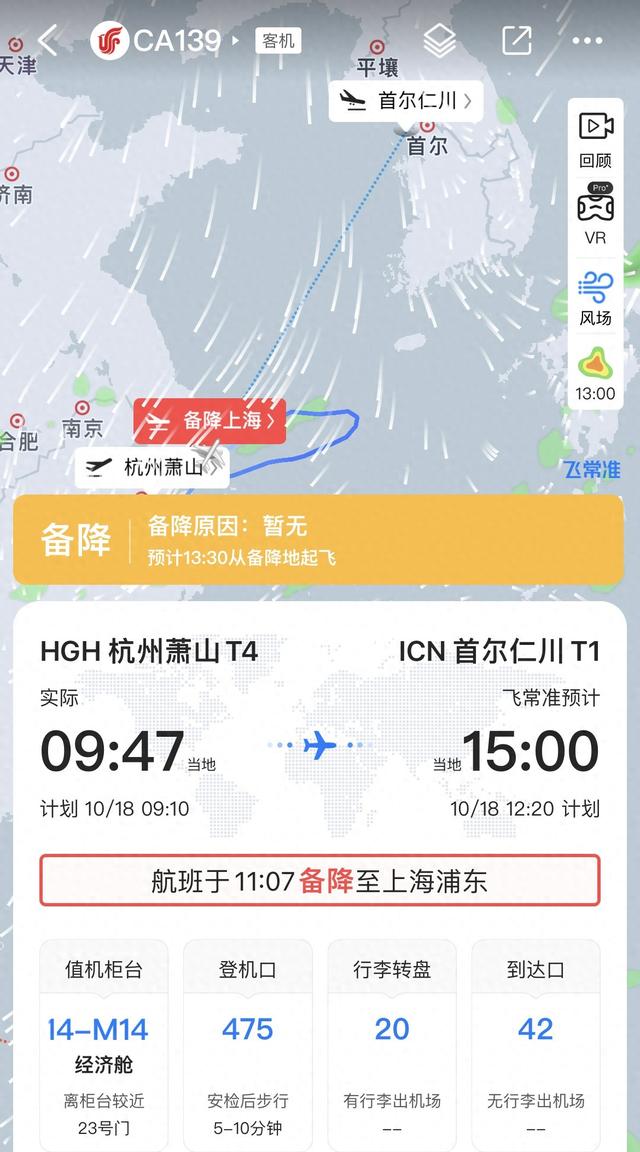
Task: Open the three-dot overflow menu
Action: (587, 41)
